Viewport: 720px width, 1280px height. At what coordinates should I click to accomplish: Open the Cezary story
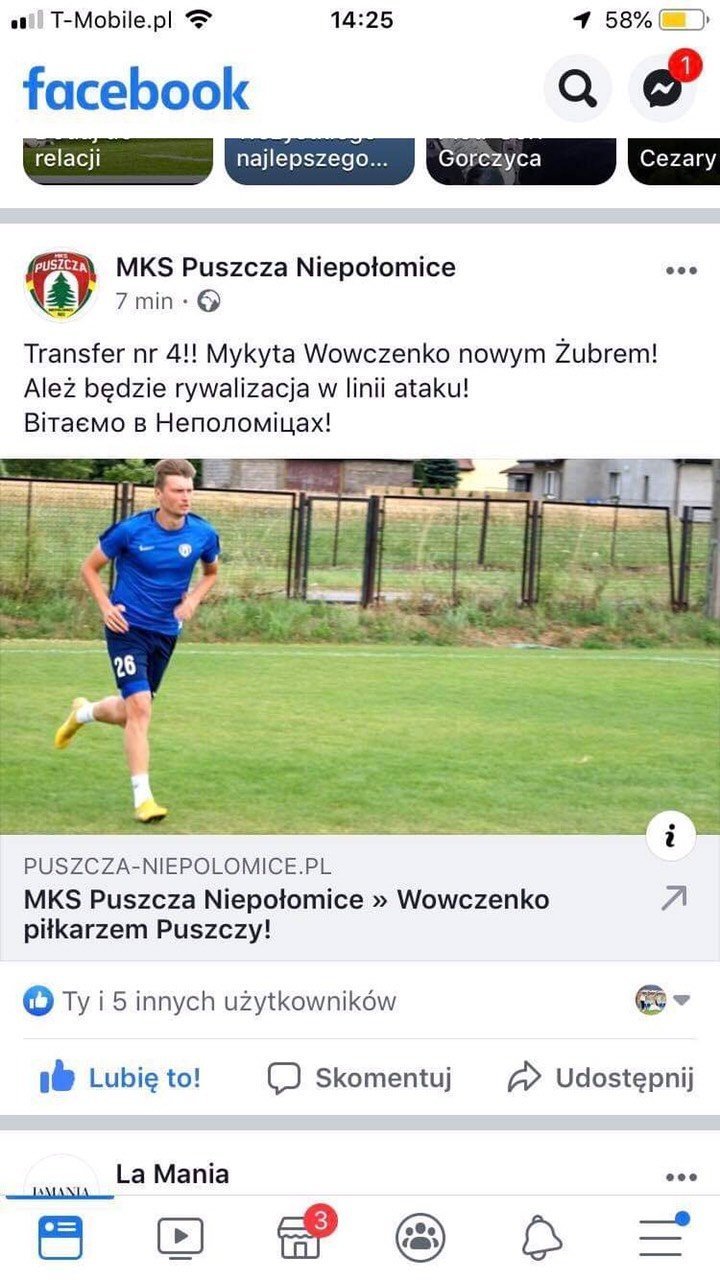[x=678, y=160]
